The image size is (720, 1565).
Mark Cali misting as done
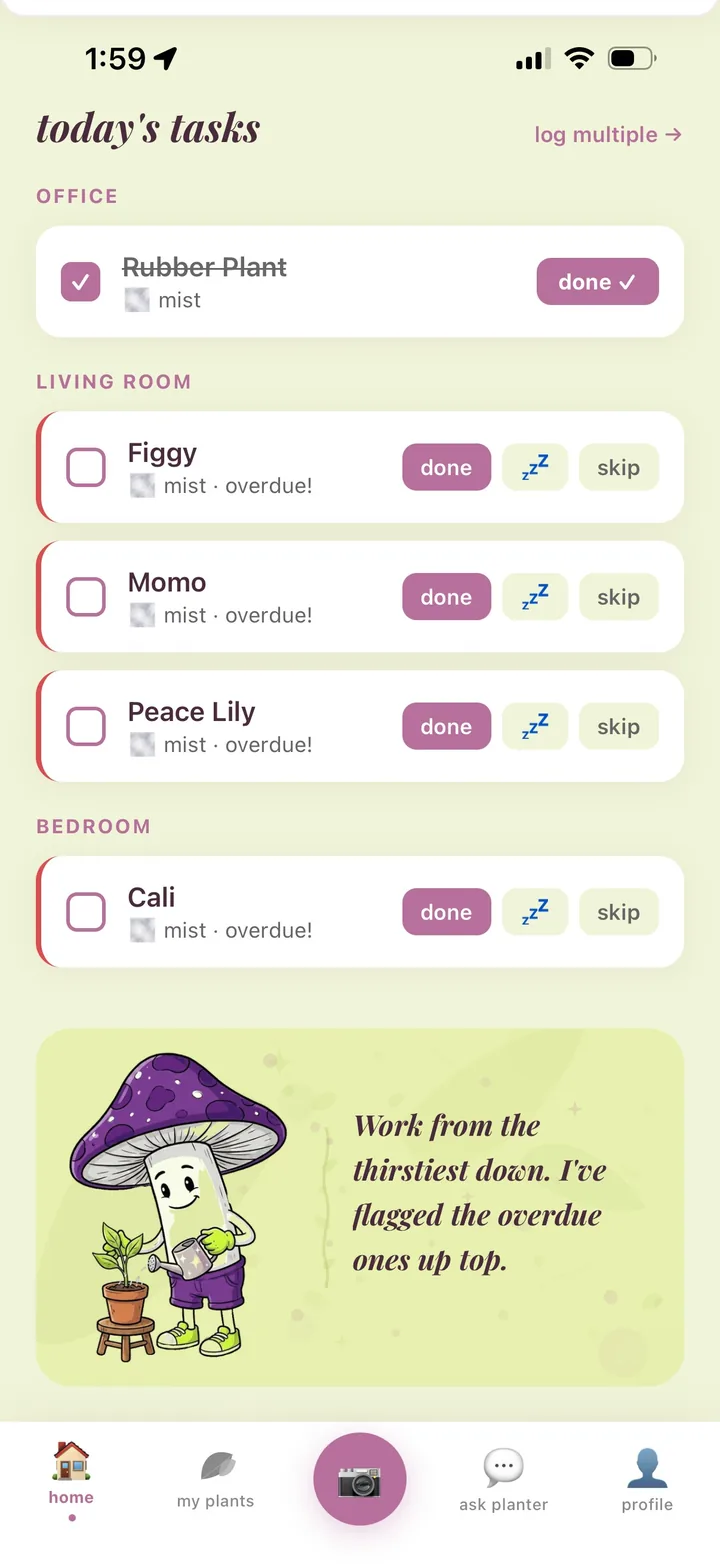pos(447,912)
